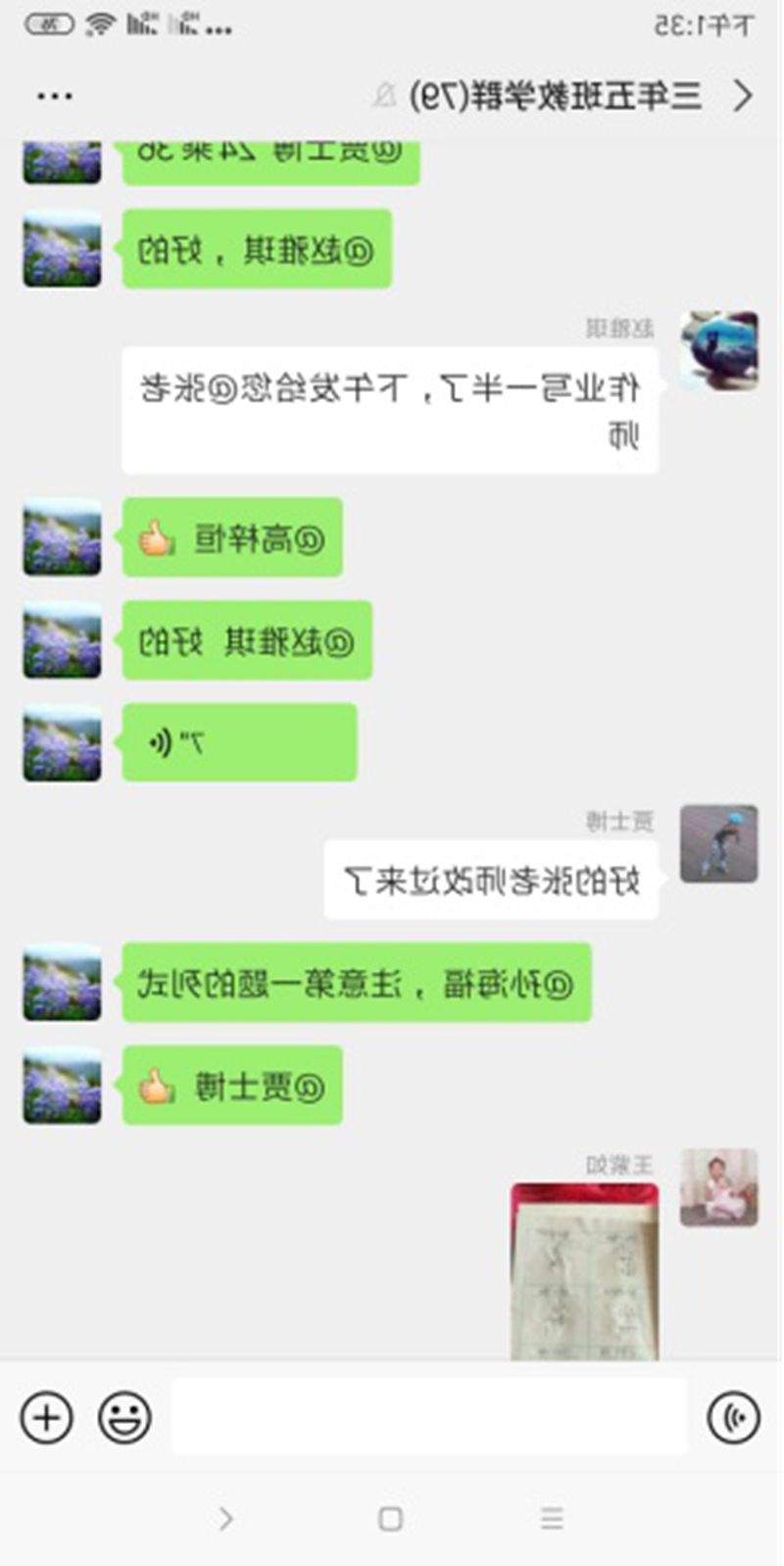This screenshot has height=1566, width=784.
Task: Go back from the group chat
Action: [x=744, y=95]
